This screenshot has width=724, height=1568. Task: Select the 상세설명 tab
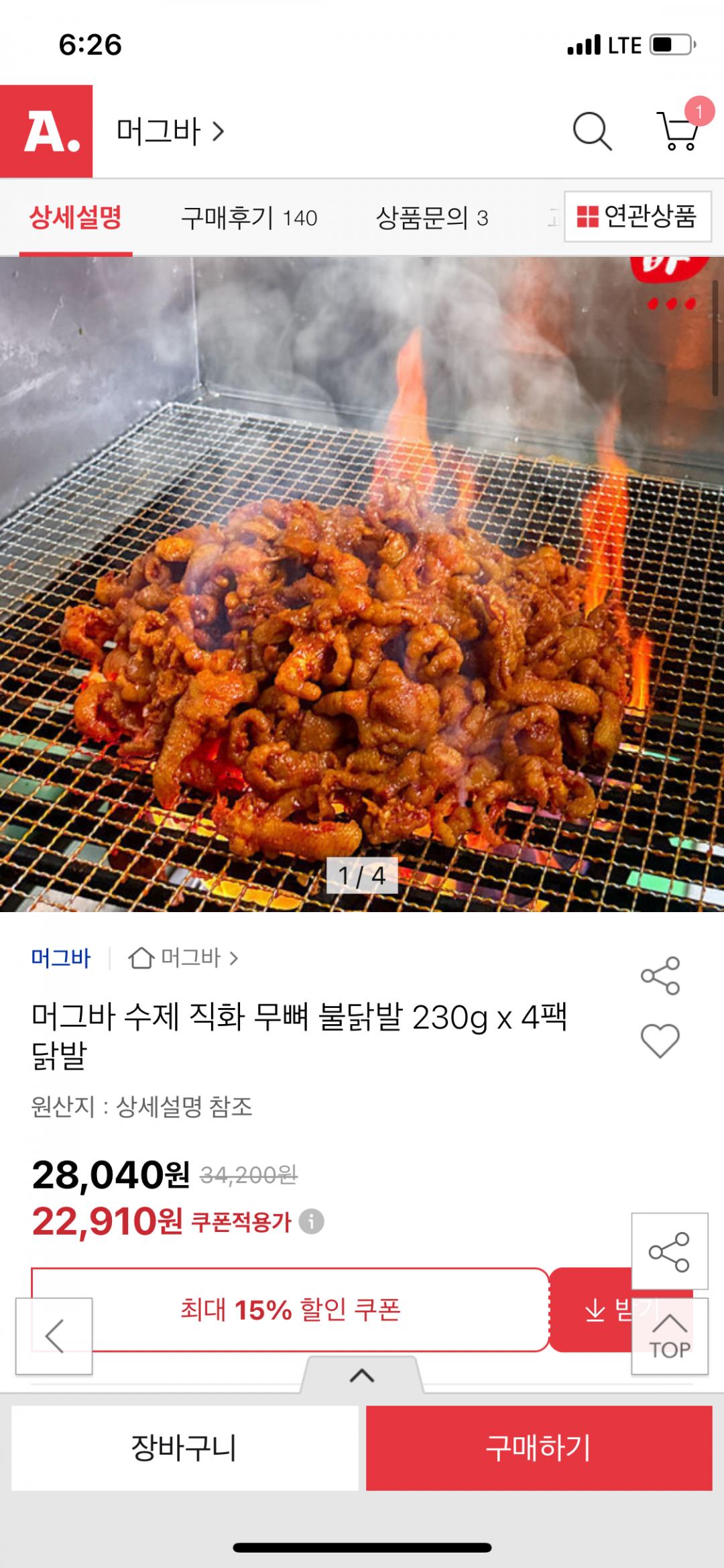[x=76, y=218]
